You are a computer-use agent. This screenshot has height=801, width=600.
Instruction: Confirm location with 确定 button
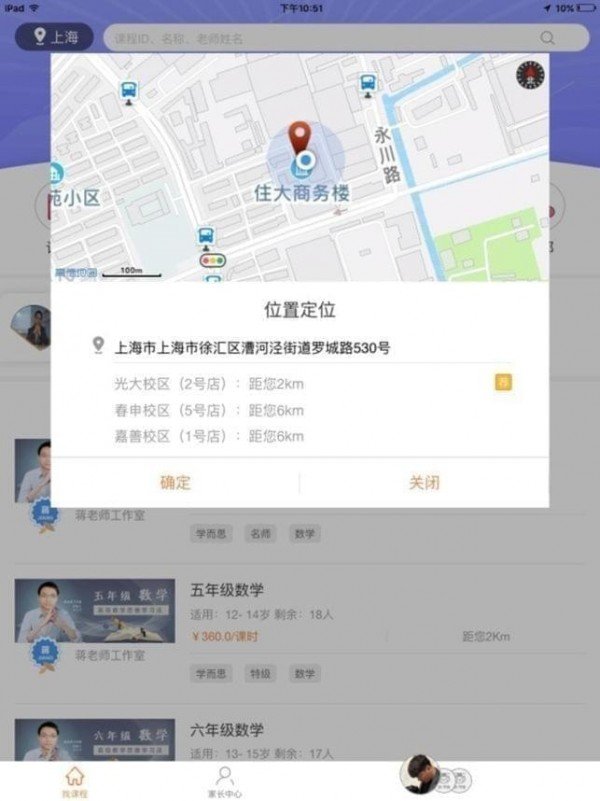click(x=175, y=483)
